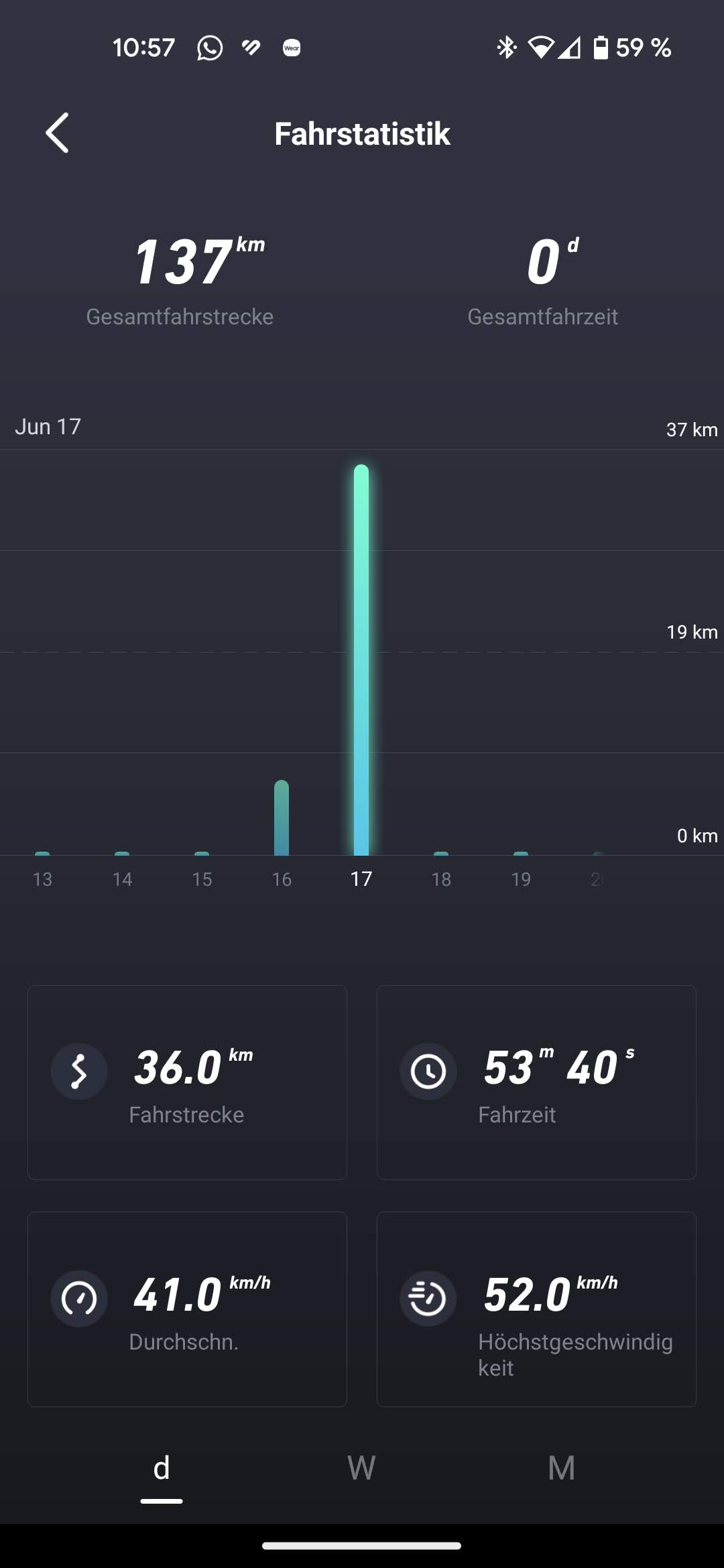Select the d daily tab
The height and width of the screenshot is (1568, 724).
162,1467
